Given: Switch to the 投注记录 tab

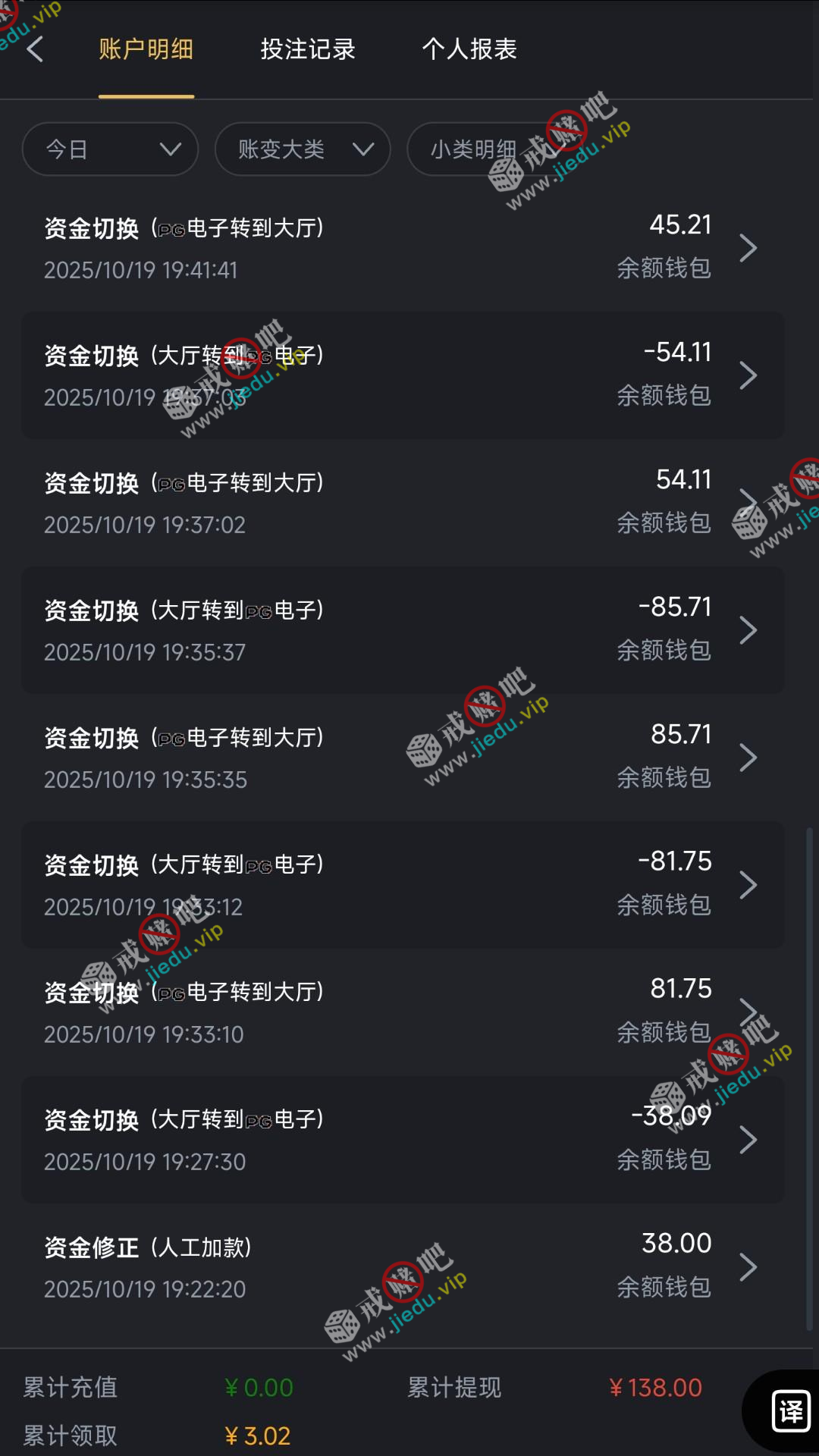Looking at the screenshot, I should [307, 50].
